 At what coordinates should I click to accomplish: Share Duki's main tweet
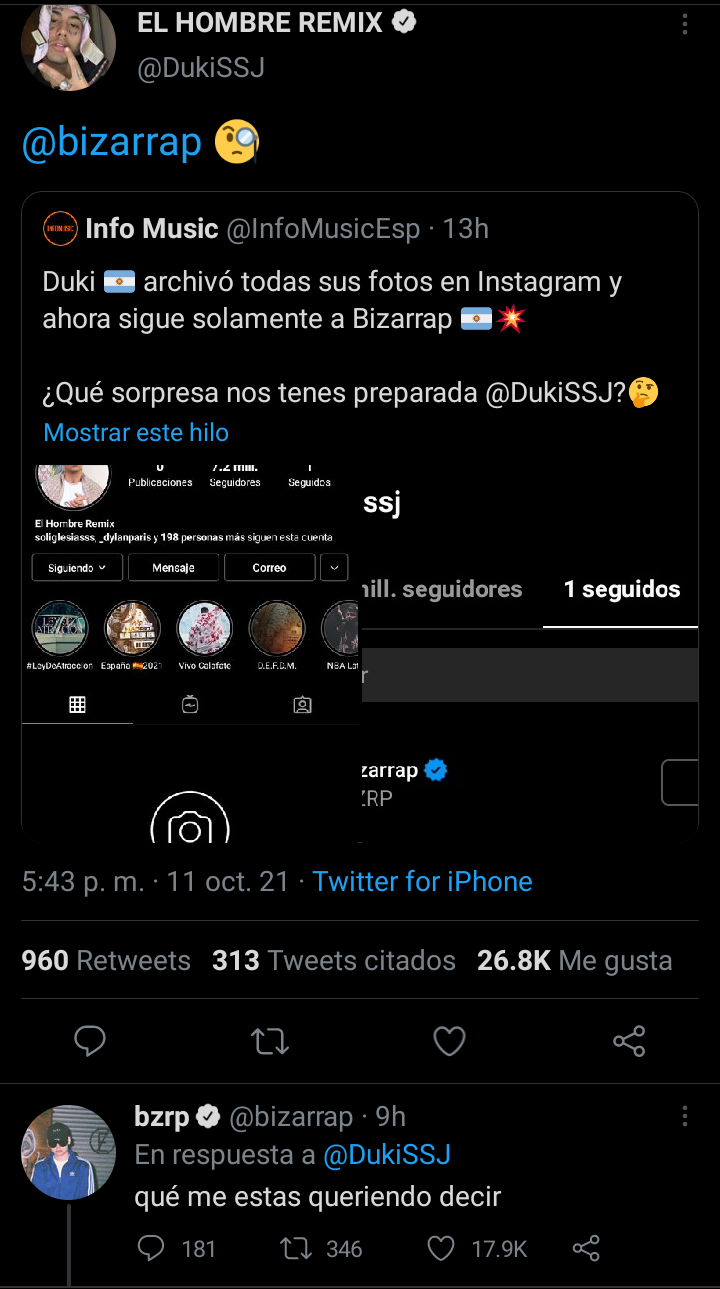pyautogui.click(x=629, y=1041)
